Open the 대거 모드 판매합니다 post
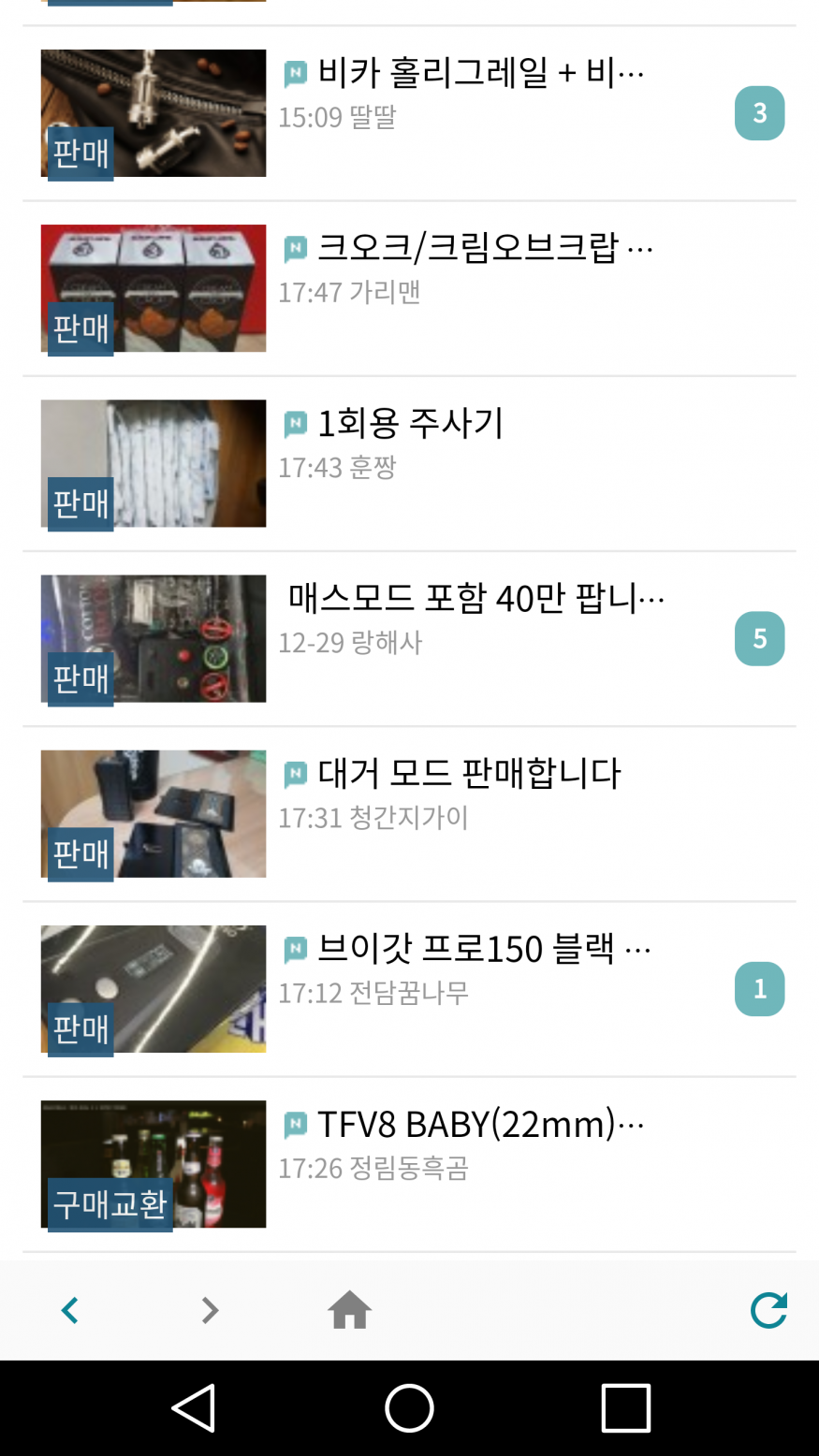 pos(469,774)
